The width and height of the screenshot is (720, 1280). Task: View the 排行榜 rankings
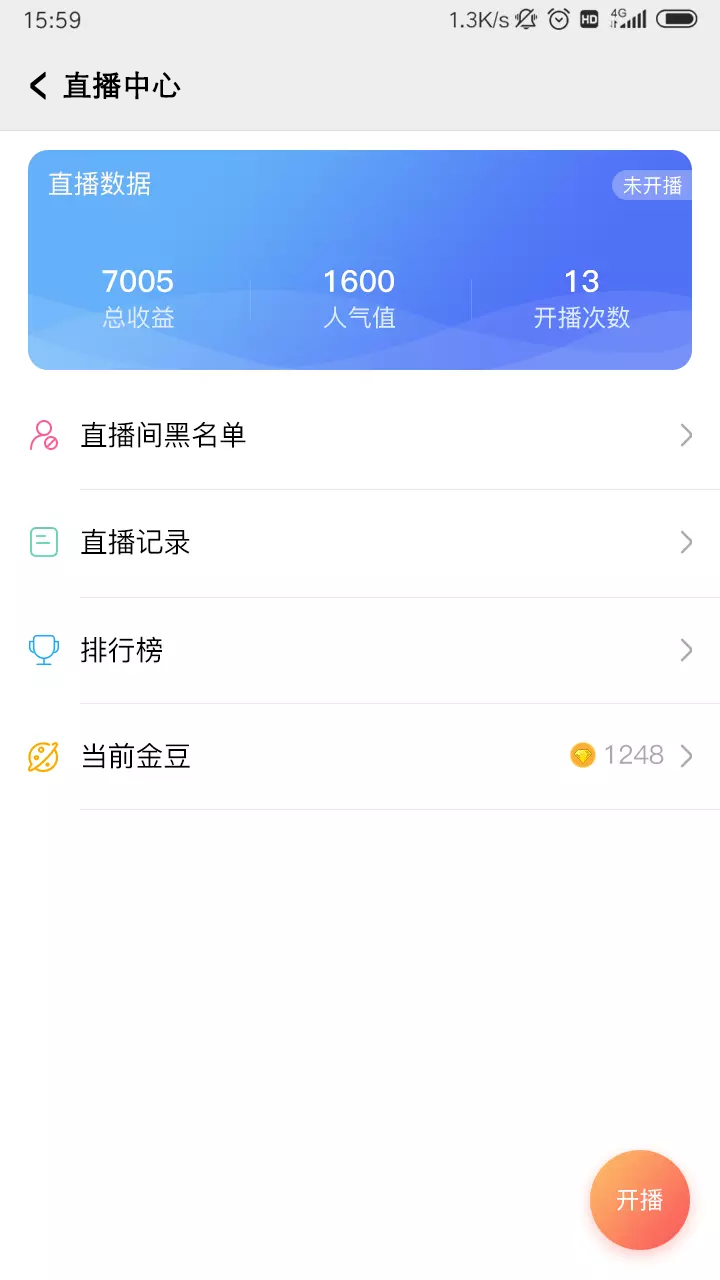pos(360,651)
